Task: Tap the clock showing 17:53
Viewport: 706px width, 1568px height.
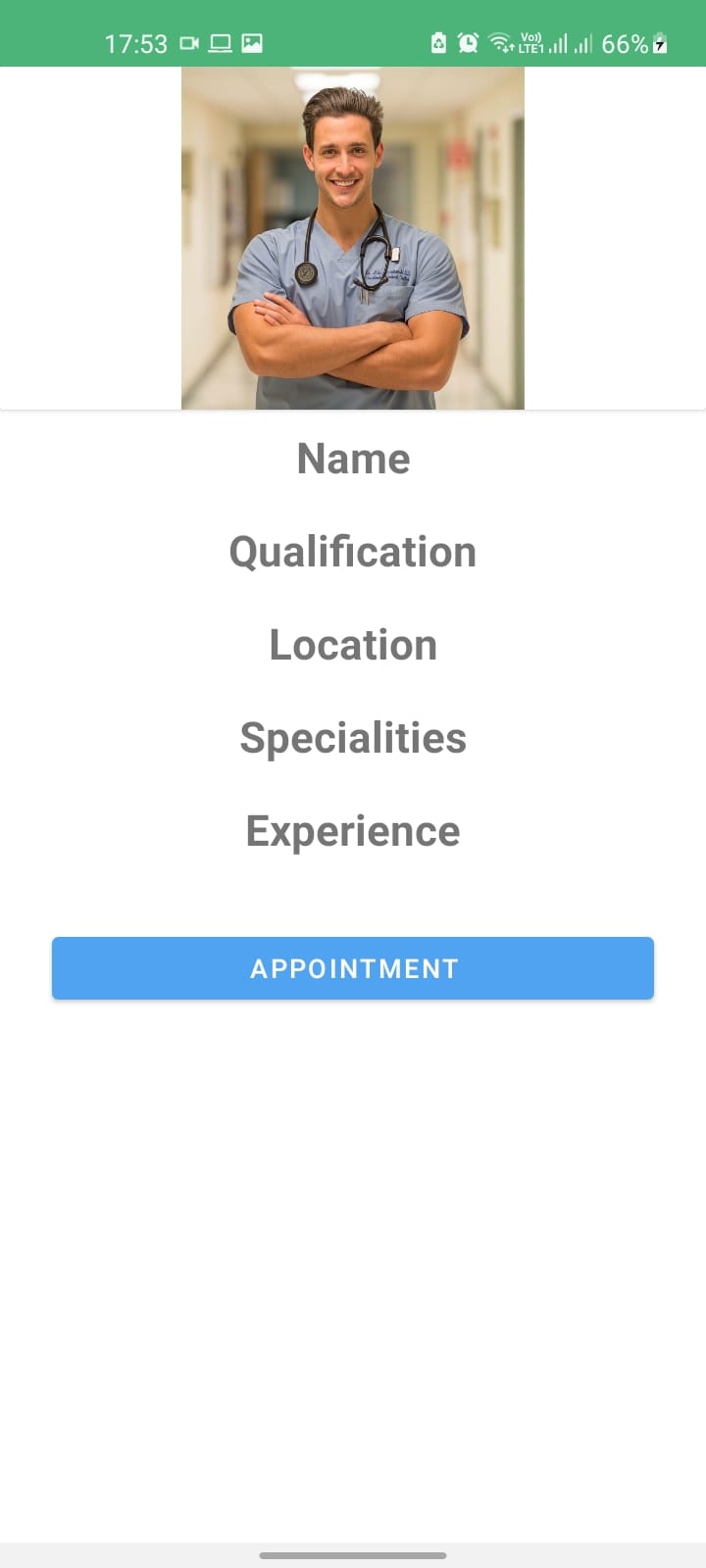Action: [137, 43]
